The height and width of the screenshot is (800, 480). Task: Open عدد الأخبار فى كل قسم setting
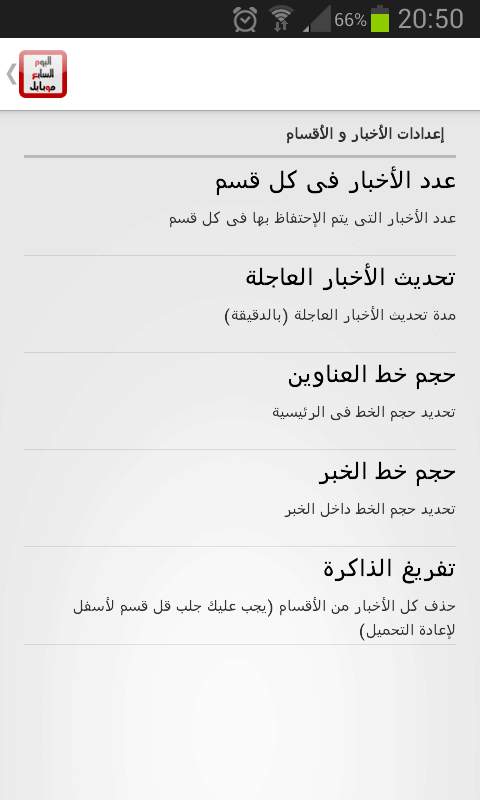point(240,207)
